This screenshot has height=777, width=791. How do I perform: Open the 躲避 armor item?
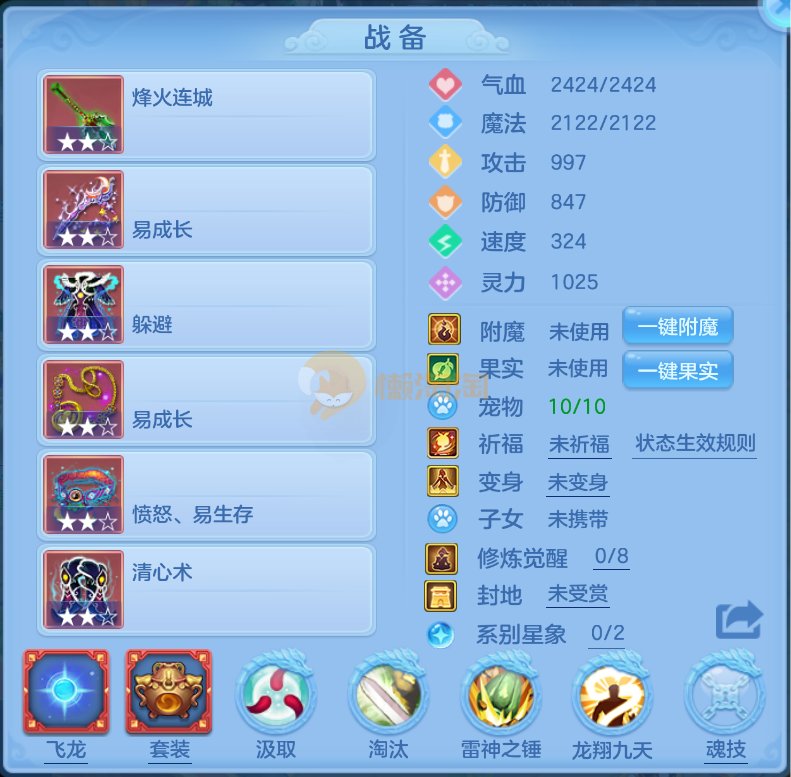(x=206, y=303)
